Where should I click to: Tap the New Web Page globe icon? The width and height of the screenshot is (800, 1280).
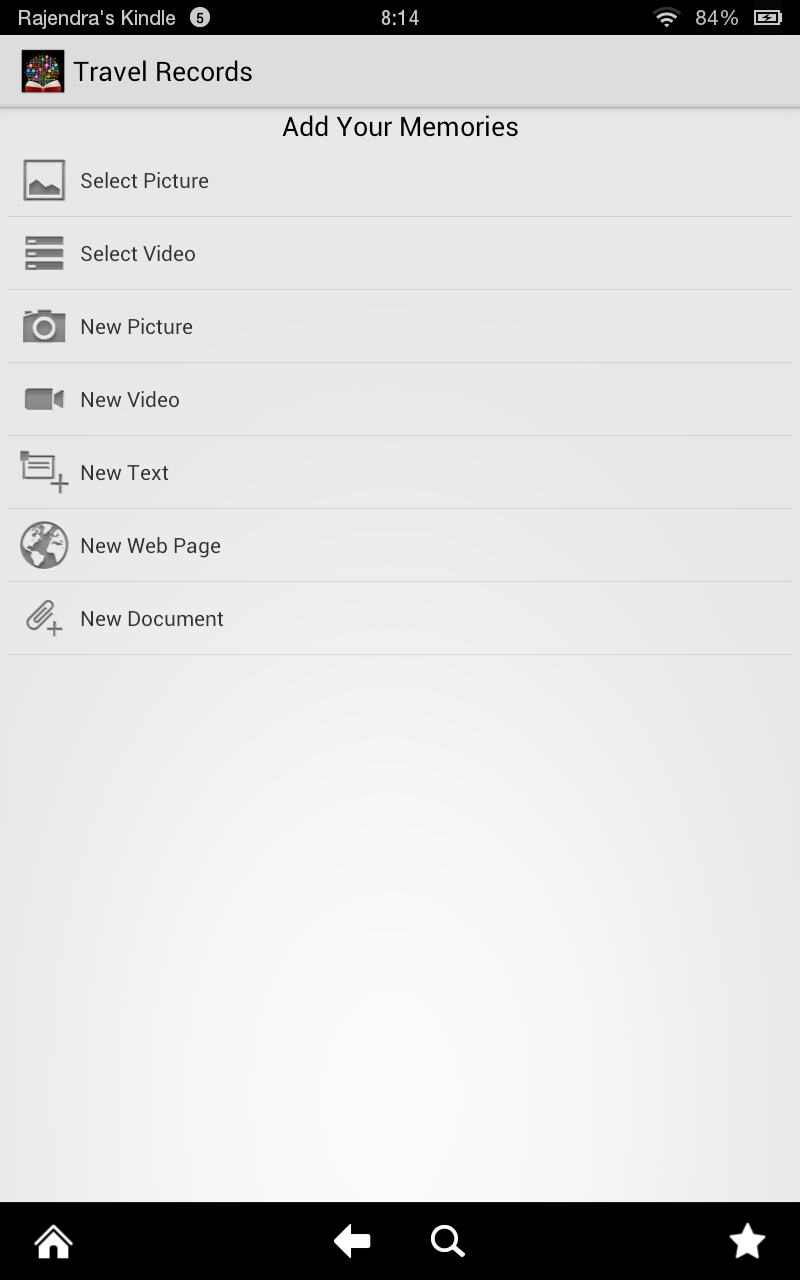[44, 545]
